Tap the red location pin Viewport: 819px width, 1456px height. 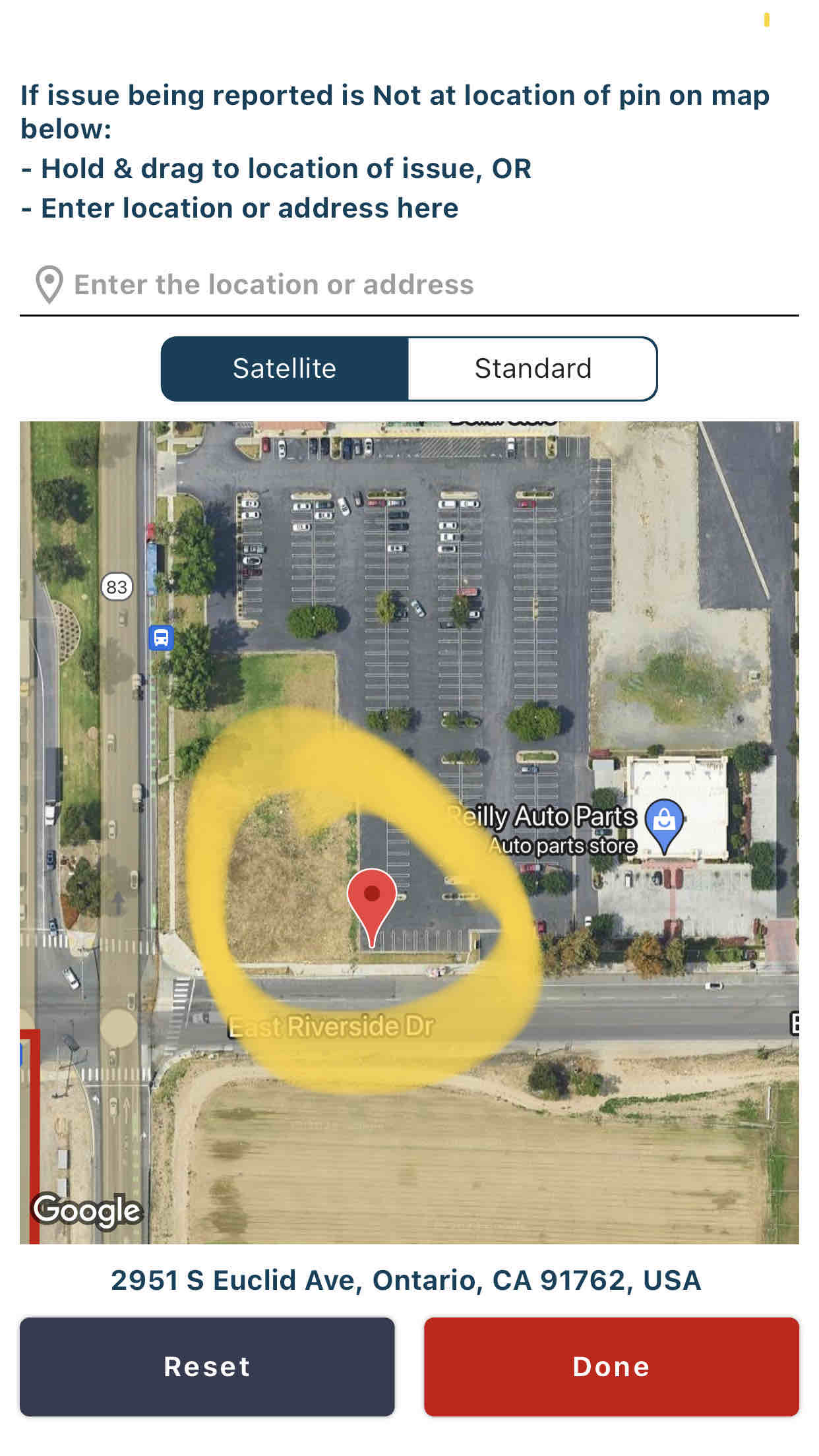point(372,907)
